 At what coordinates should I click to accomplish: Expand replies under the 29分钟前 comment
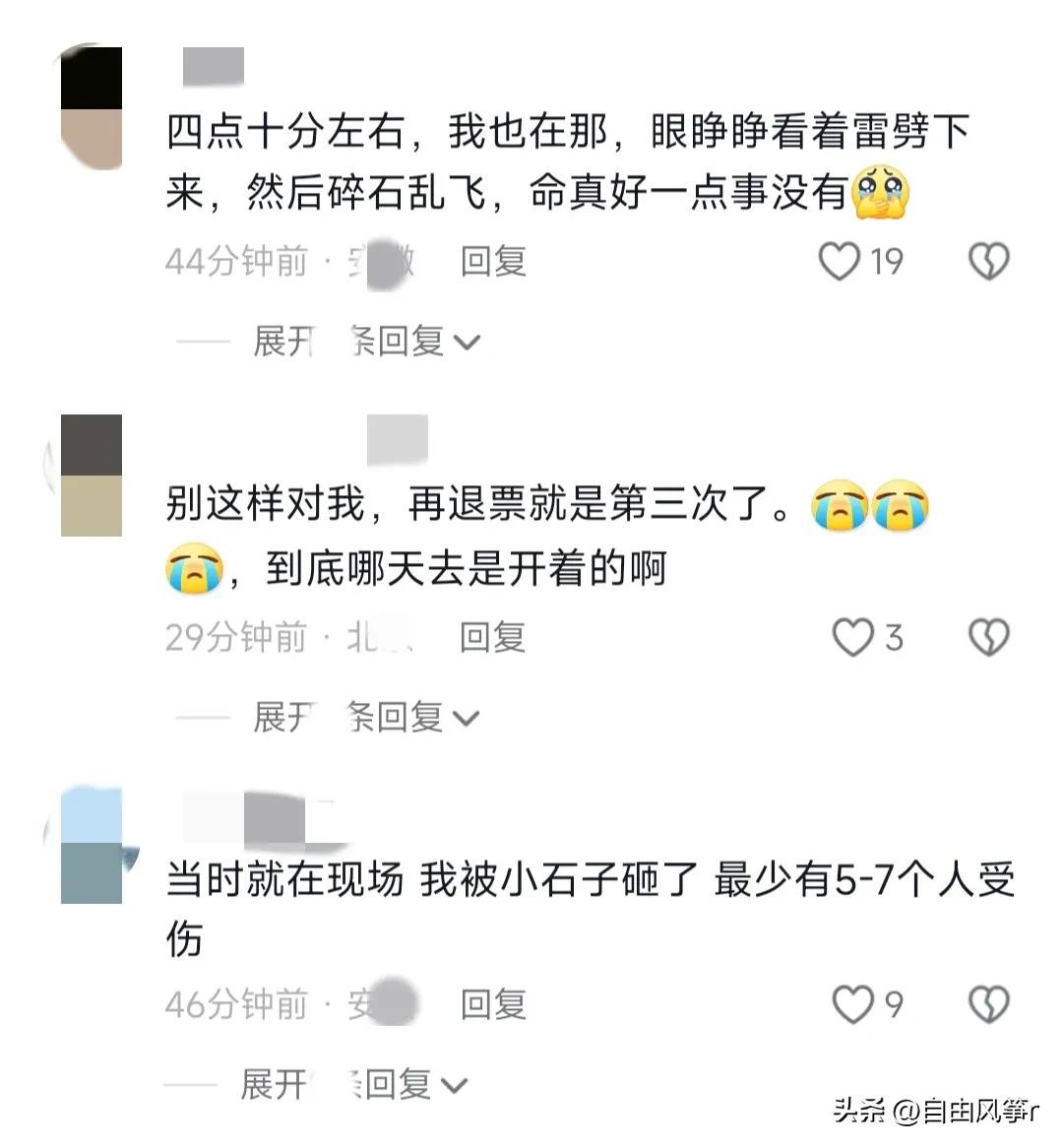coord(366,718)
